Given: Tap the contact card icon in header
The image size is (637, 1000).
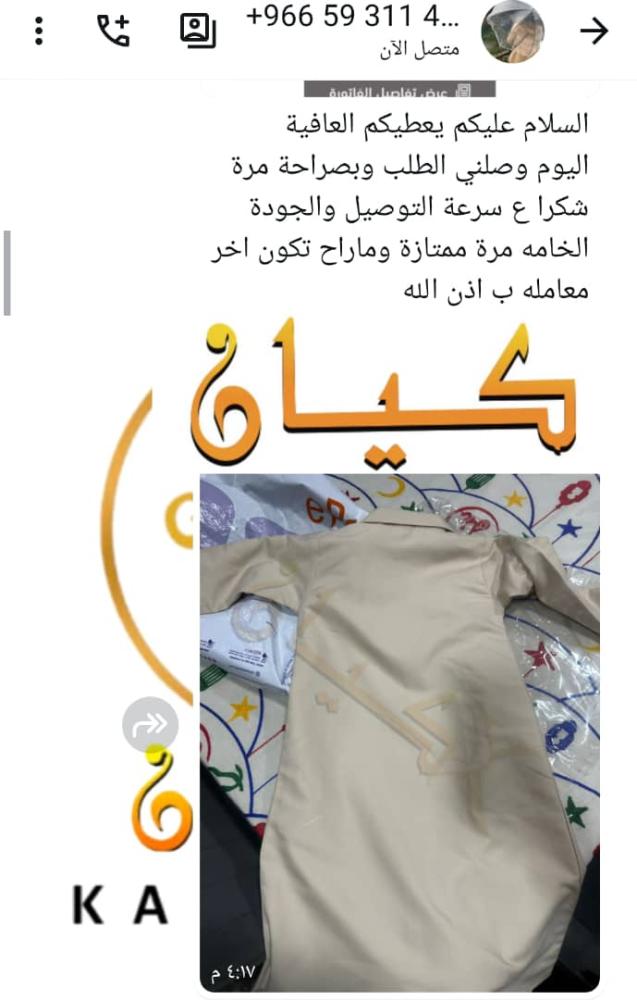Looking at the screenshot, I should pyautogui.click(x=197, y=31).
